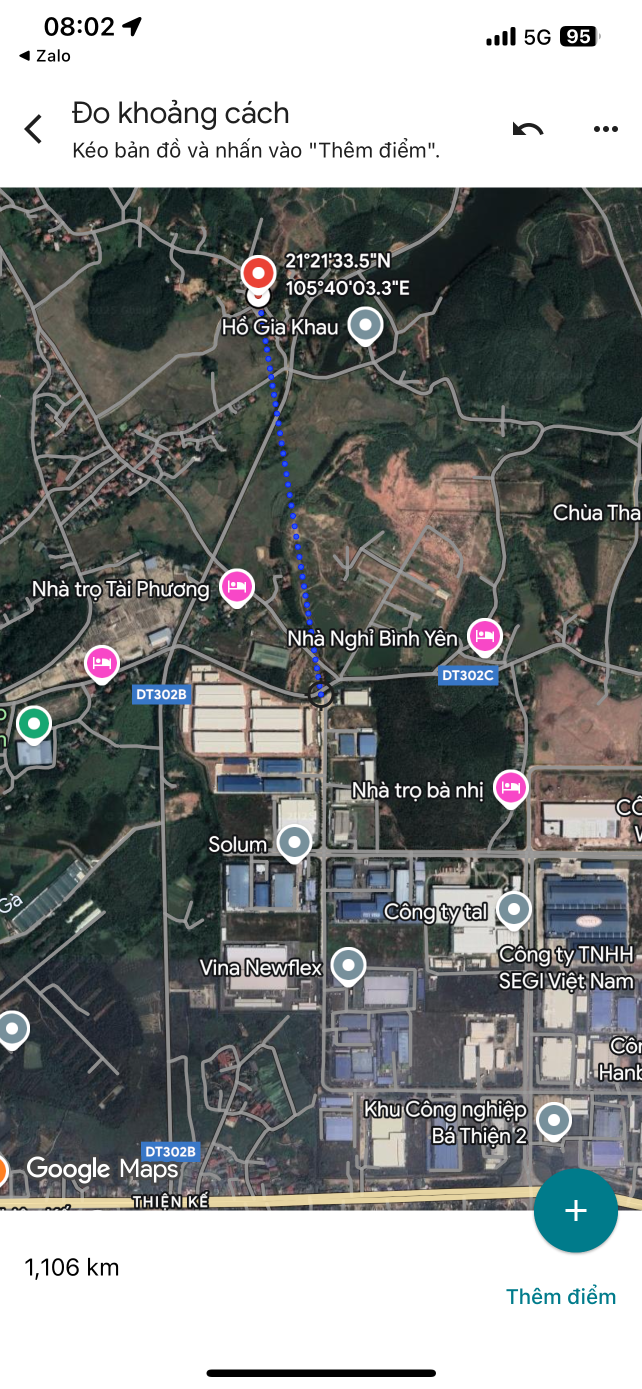642x1389 pixels.
Task: Open the Solum place marker
Action: 295,843
